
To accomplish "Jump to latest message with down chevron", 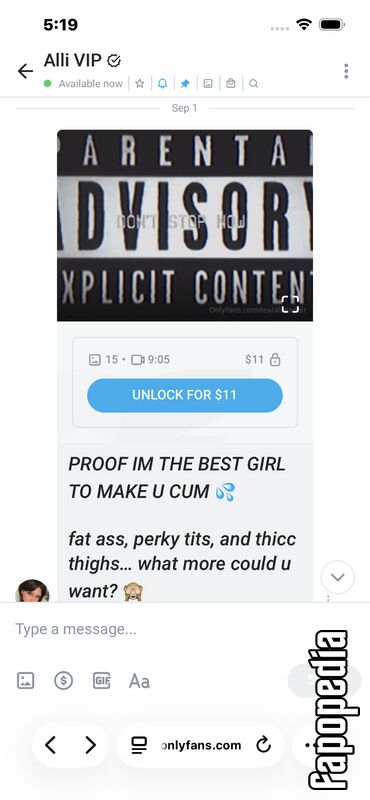I will click(x=337, y=577).
